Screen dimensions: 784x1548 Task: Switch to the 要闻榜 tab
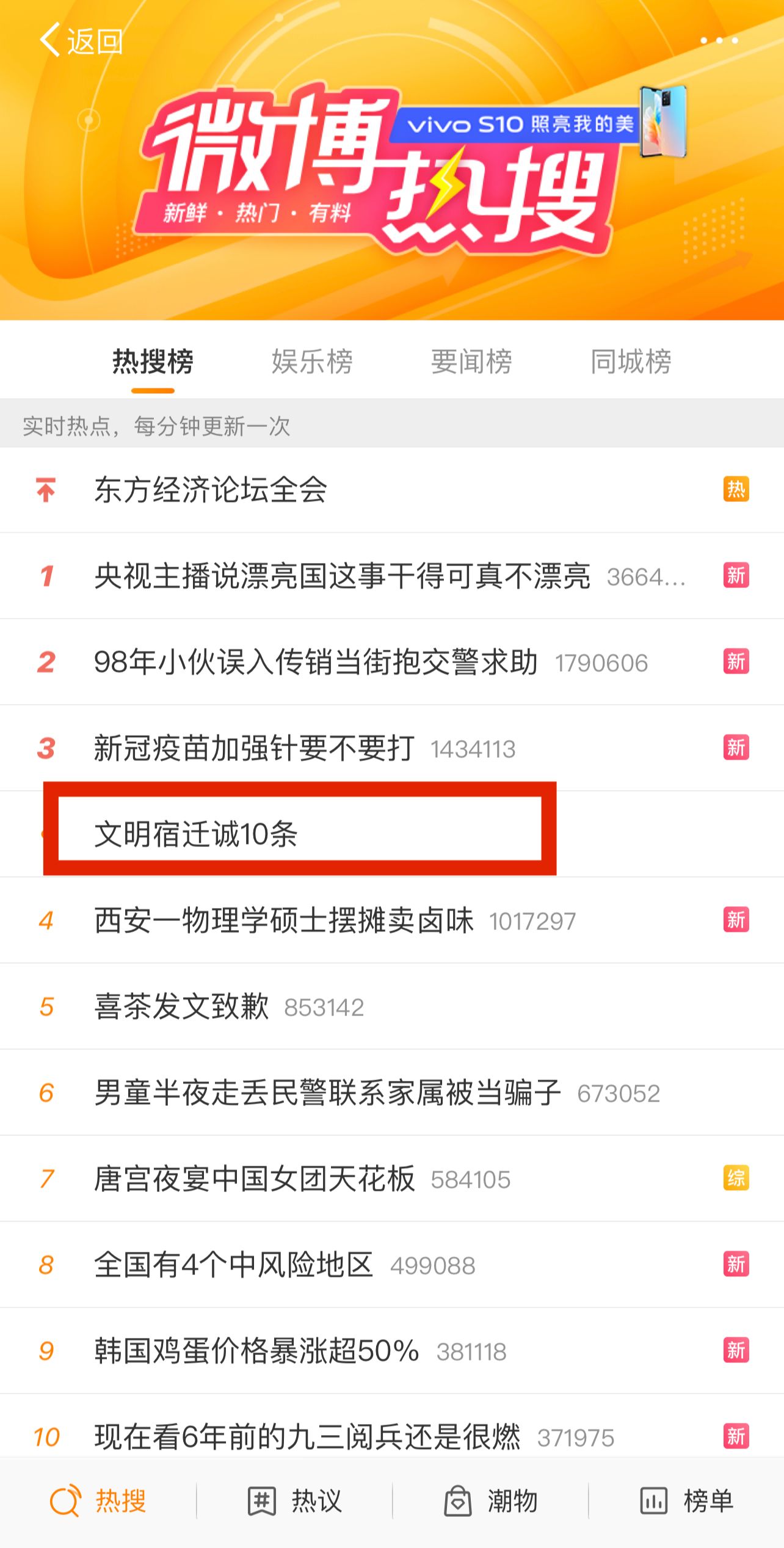(x=471, y=362)
